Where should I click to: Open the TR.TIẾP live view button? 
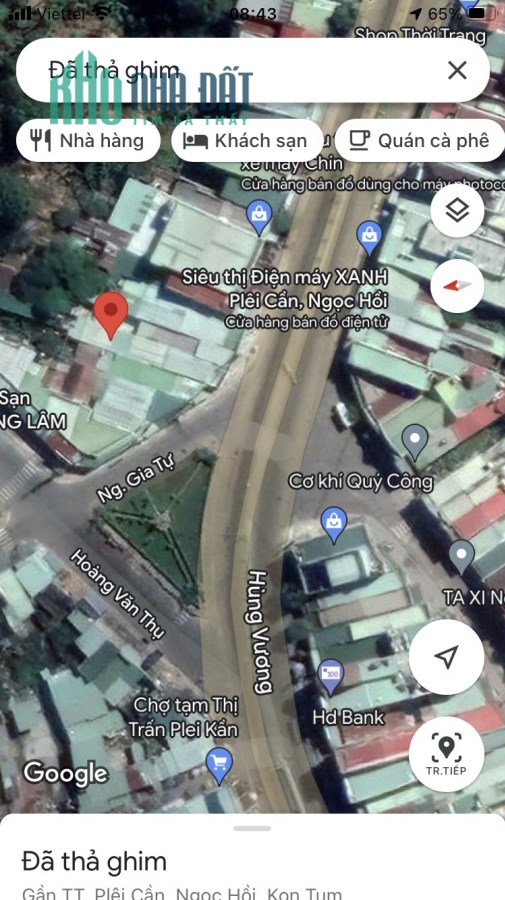coord(446,754)
